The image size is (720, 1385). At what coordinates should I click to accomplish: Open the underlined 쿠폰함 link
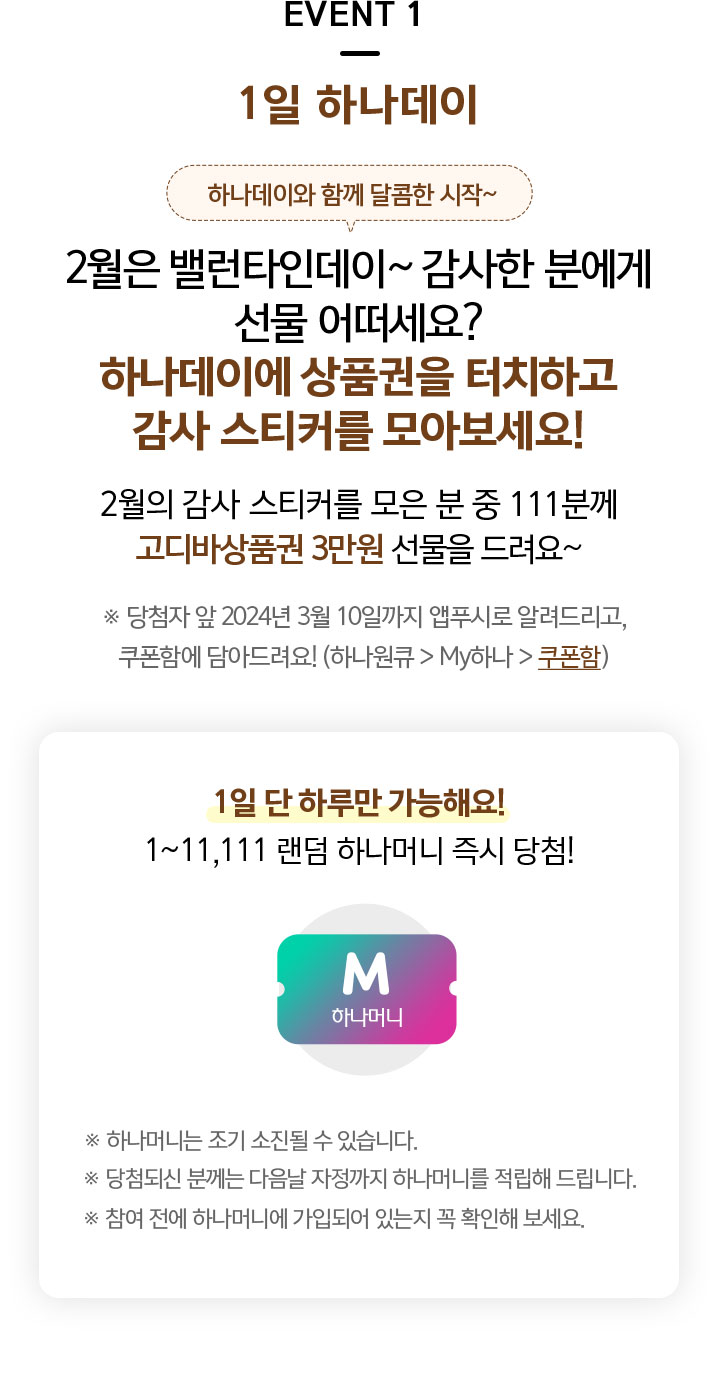(x=569, y=658)
